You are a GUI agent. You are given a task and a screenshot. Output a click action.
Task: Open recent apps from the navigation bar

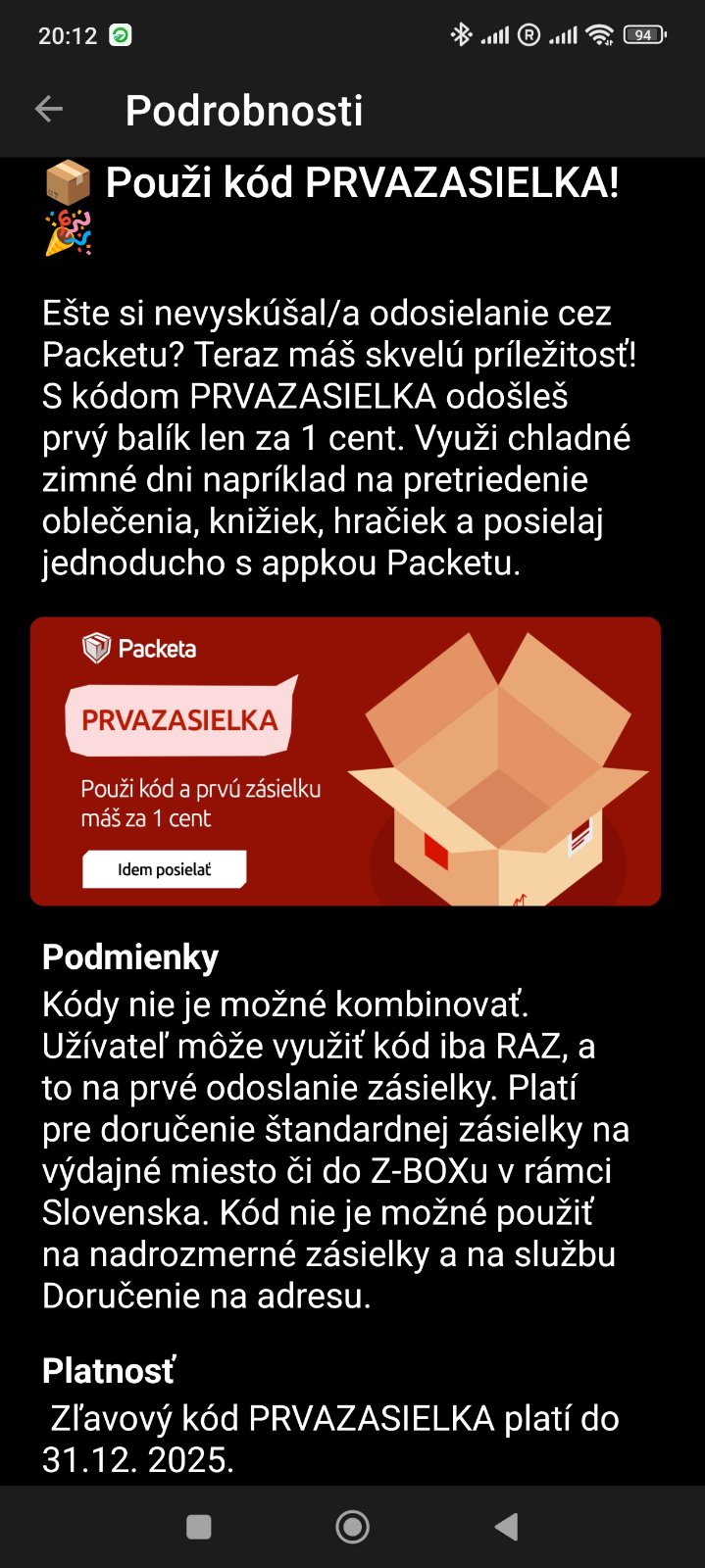199,1526
